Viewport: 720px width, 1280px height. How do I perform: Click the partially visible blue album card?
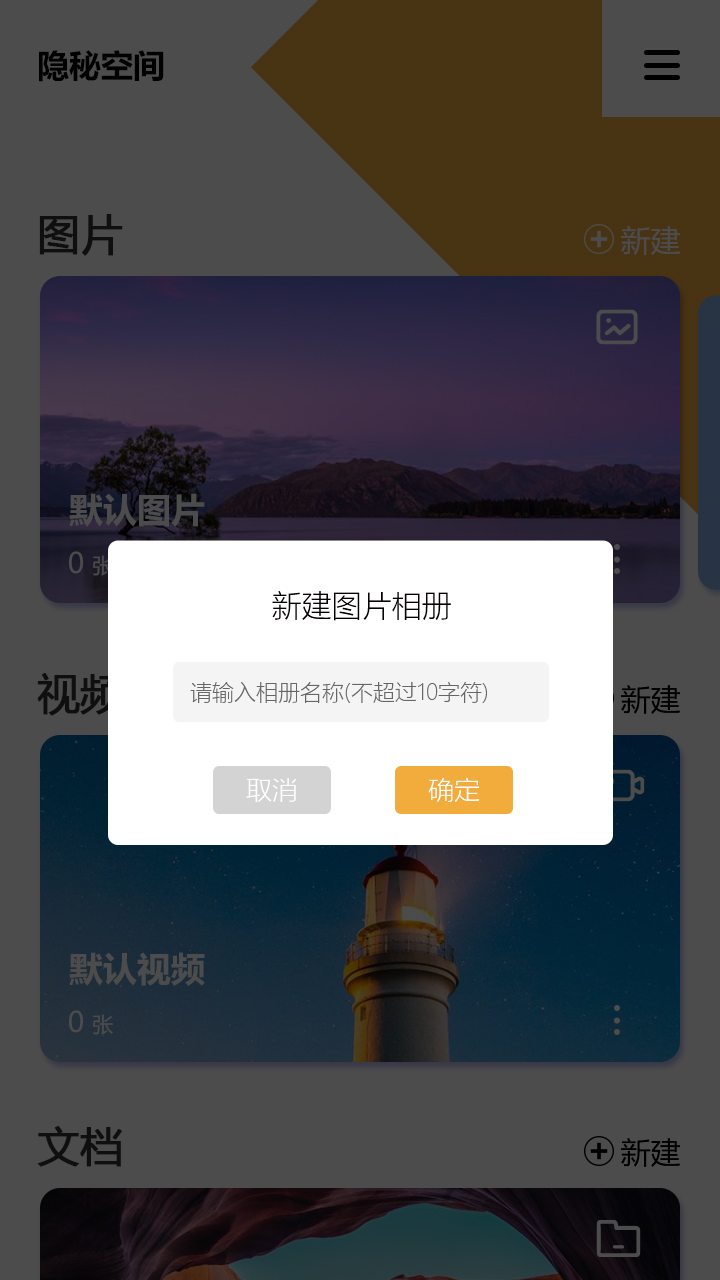(710, 440)
